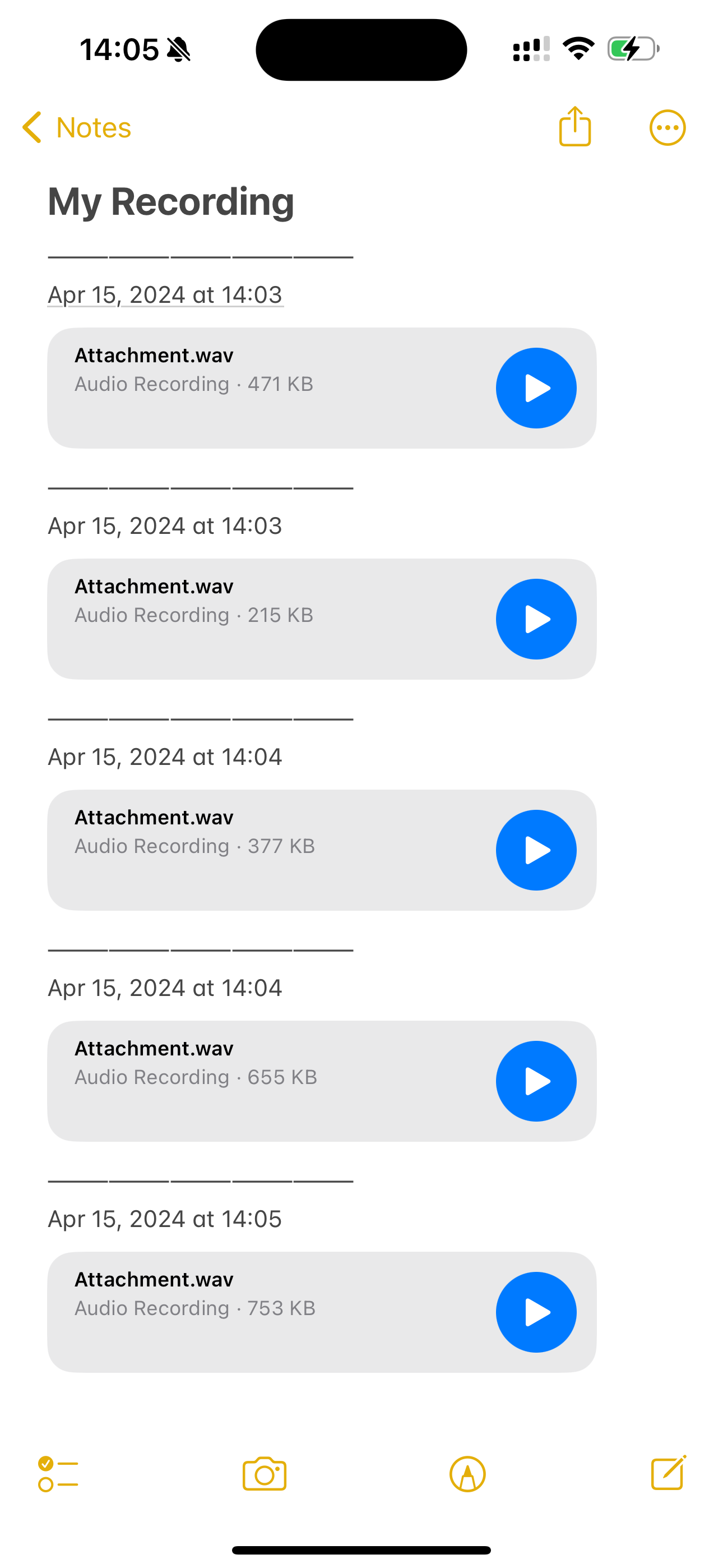Open the camera attachment options
This screenshot has width=723, height=1568.
(x=264, y=1474)
